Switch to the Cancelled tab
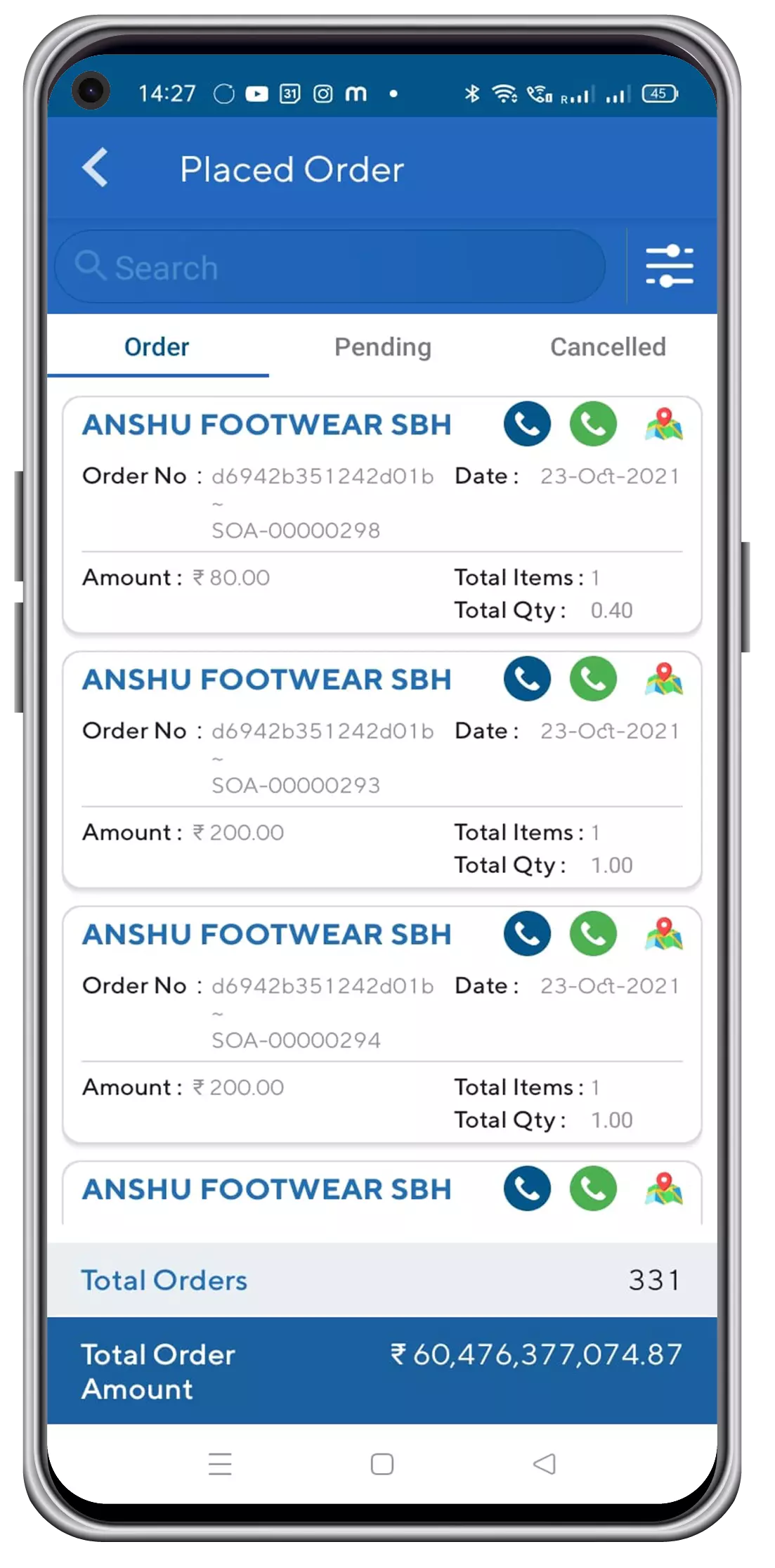This screenshot has width=775, height=1568. (x=608, y=347)
